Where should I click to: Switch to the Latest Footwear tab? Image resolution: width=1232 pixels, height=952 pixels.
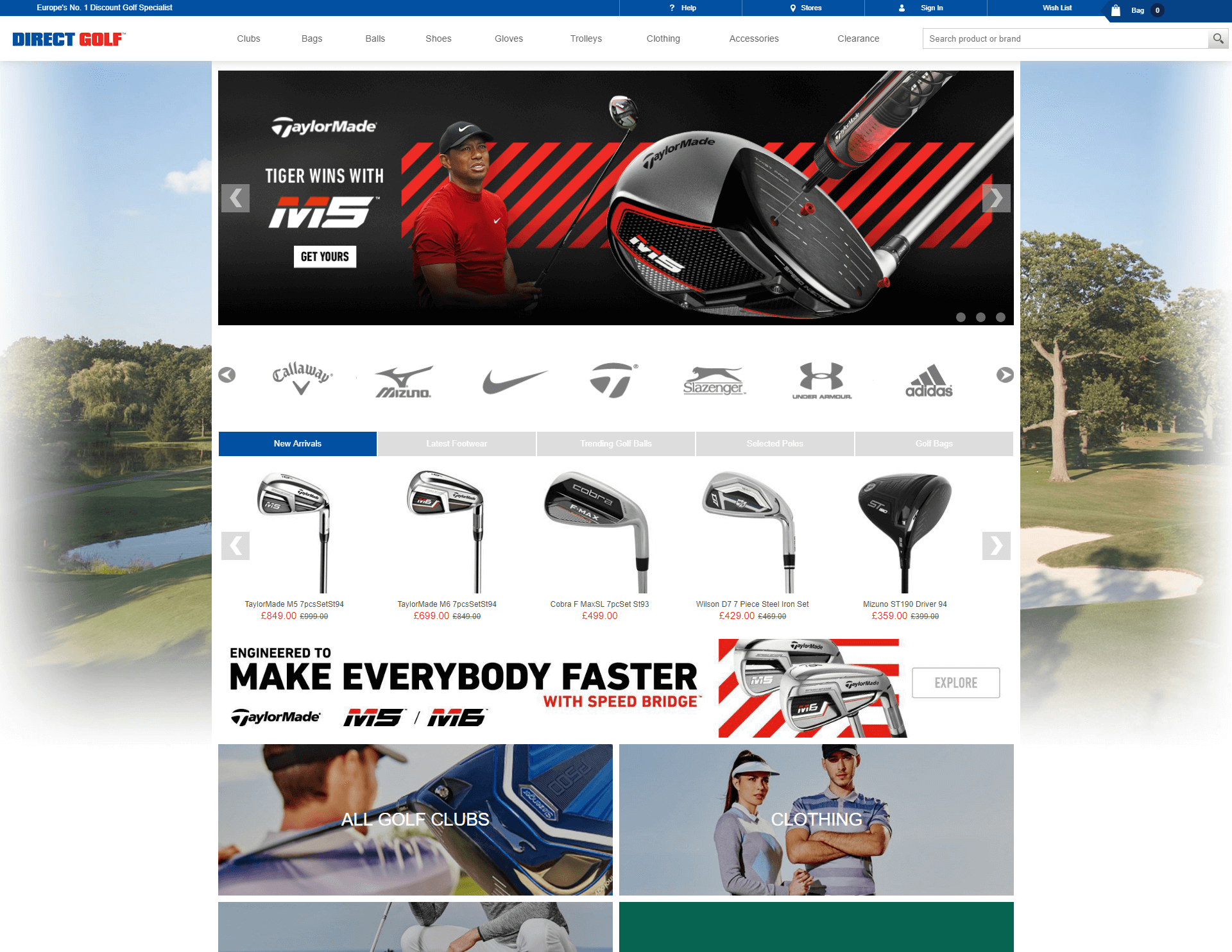tap(457, 443)
